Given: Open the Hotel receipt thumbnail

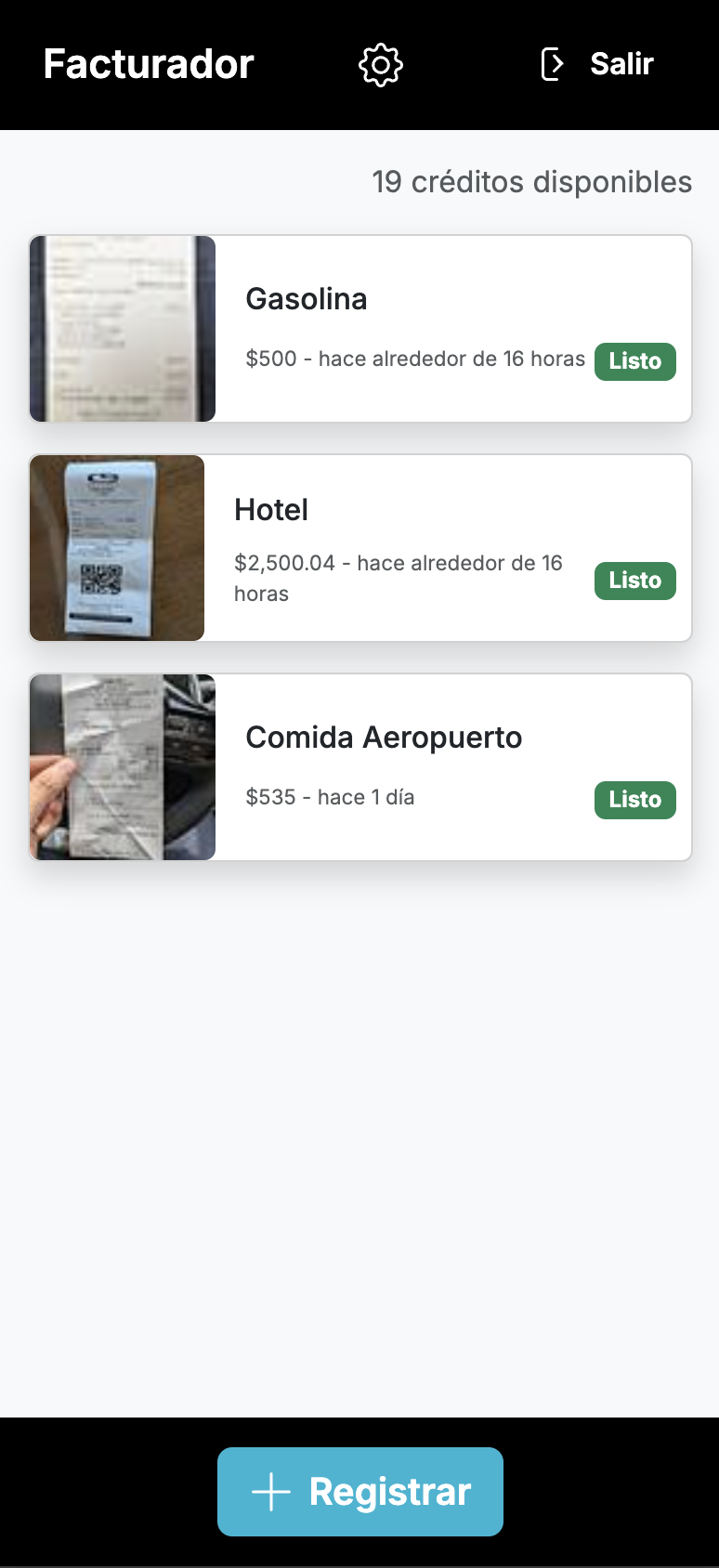Looking at the screenshot, I should coord(117,547).
